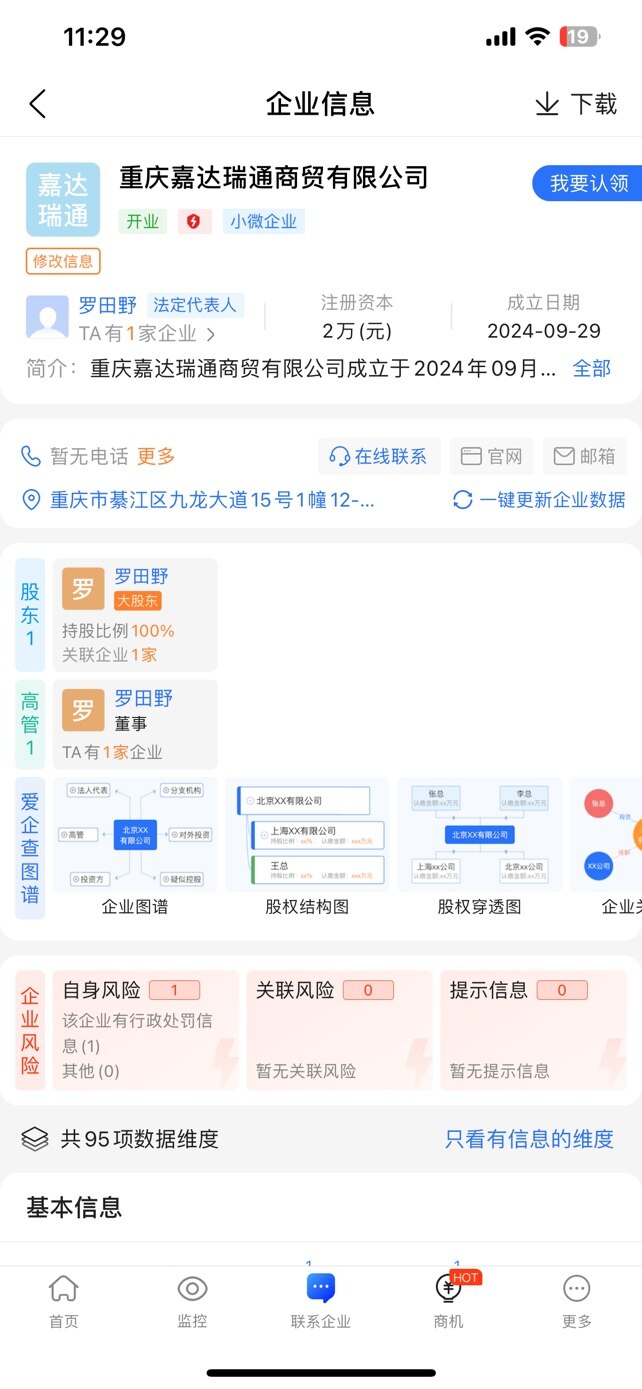The height and width of the screenshot is (1389, 642).
Task: Open the 企业图谱 chart
Action: [135, 846]
